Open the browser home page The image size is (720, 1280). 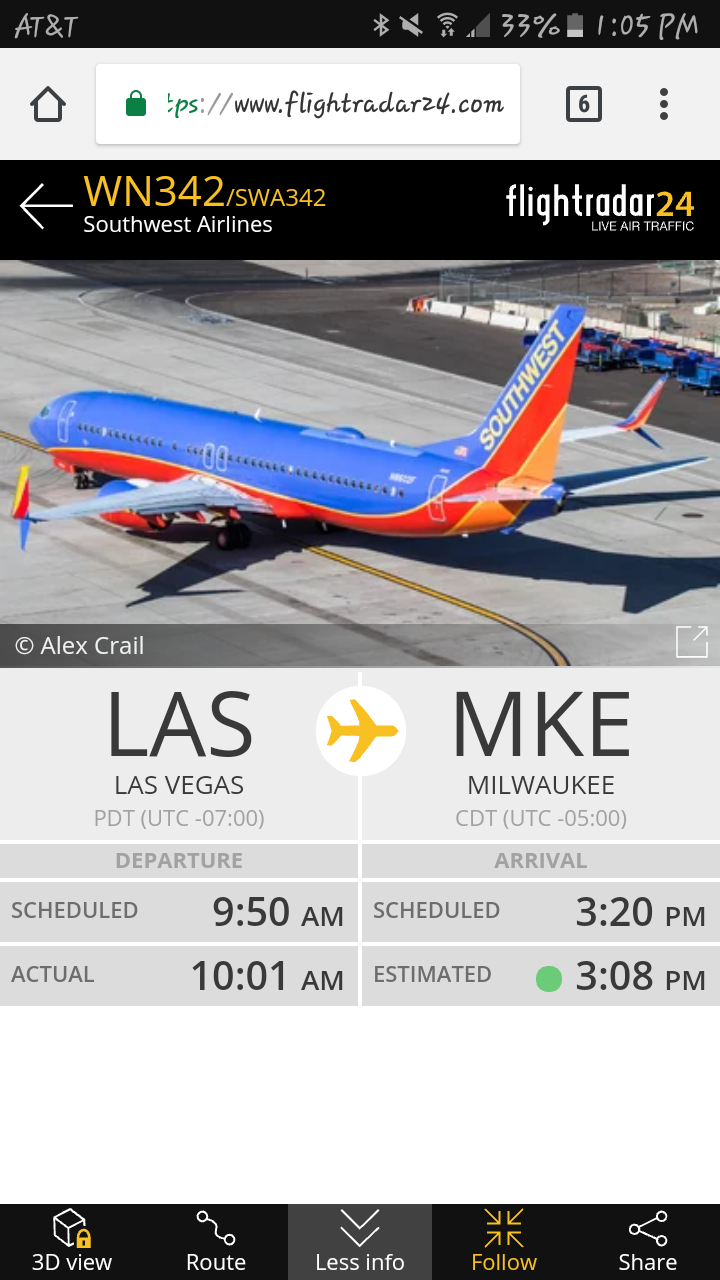[48, 104]
